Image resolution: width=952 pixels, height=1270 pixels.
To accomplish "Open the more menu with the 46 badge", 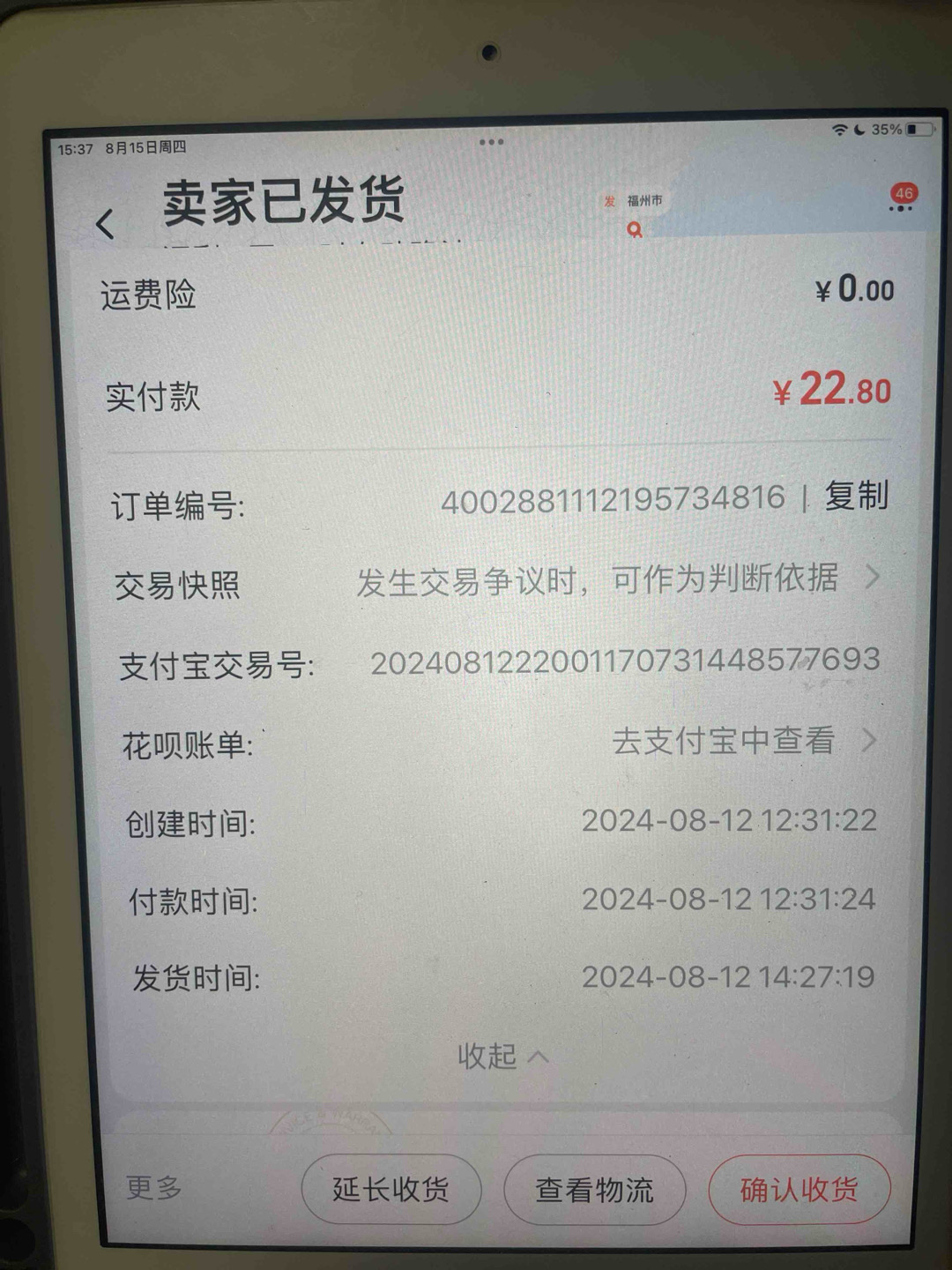I will [x=901, y=202].
